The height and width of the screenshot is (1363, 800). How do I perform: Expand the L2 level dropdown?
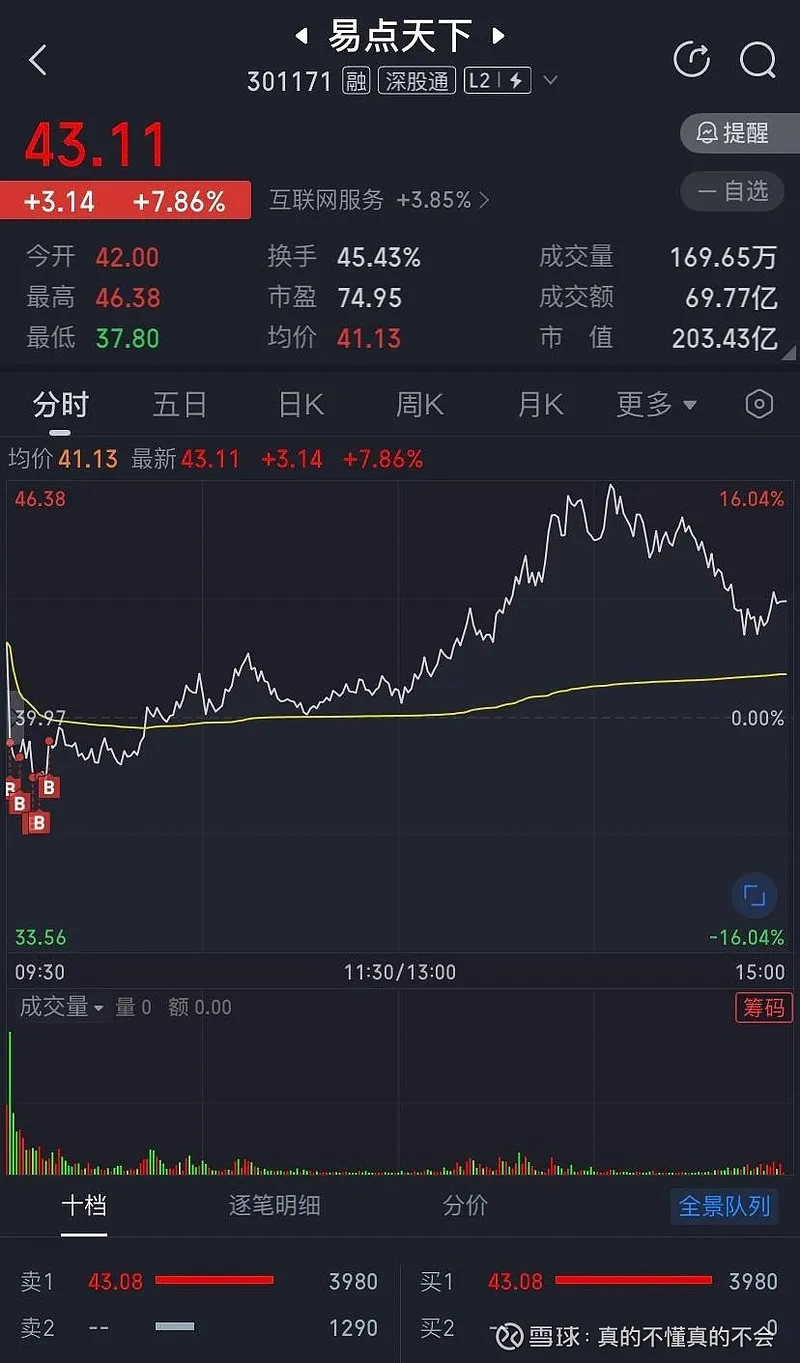tap(549, 81)
